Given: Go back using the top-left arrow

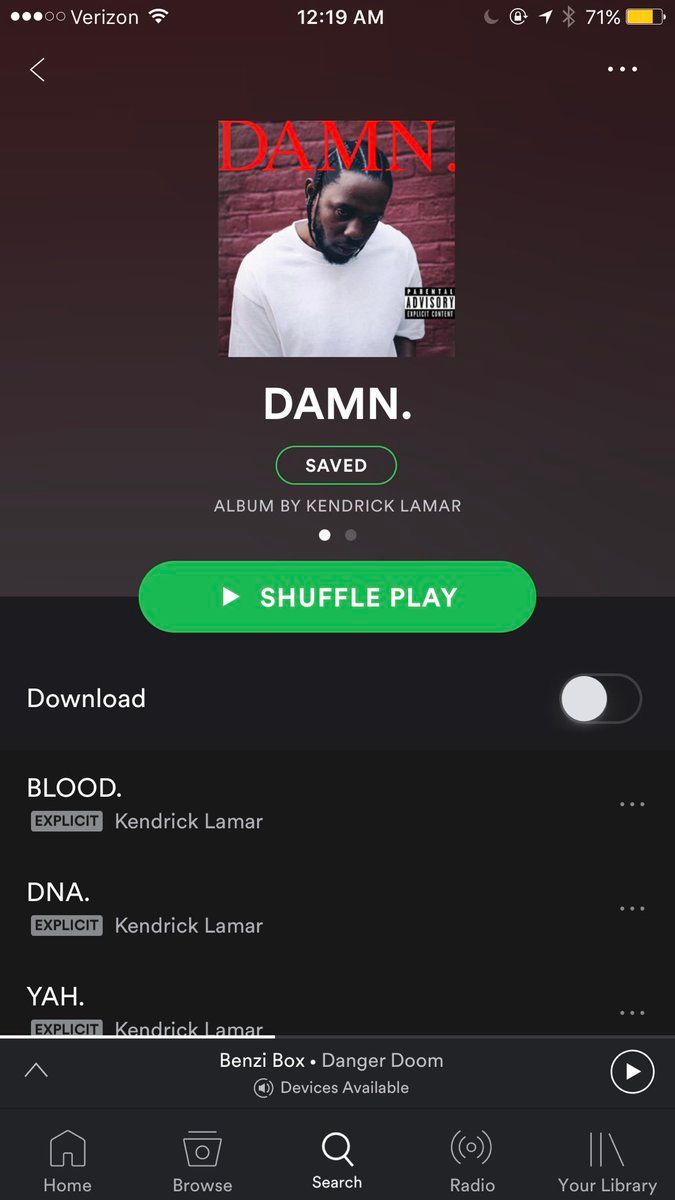Looking at the screenshot, I should click(38, 70).
